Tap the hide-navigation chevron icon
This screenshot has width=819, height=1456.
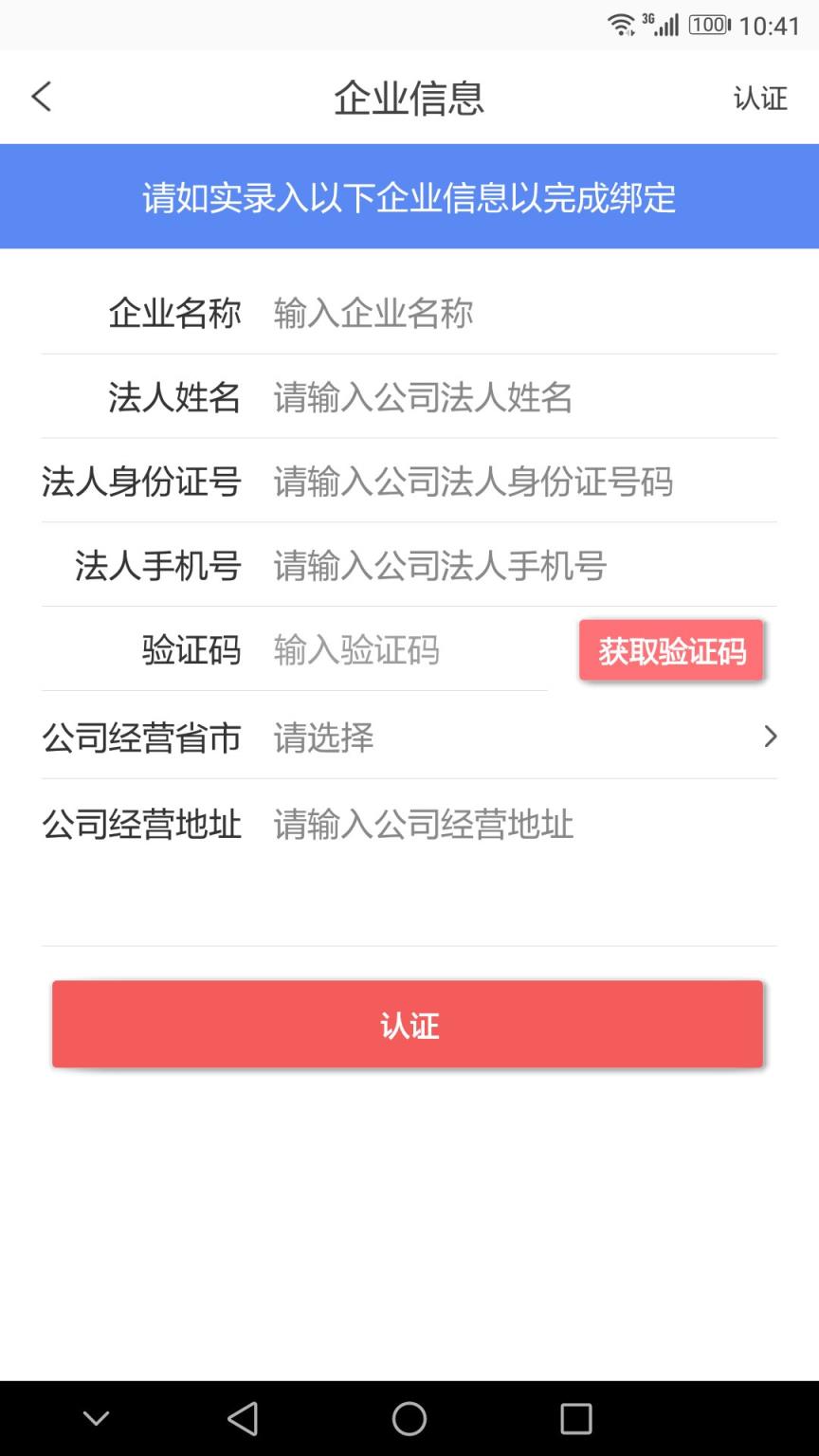96,1419
